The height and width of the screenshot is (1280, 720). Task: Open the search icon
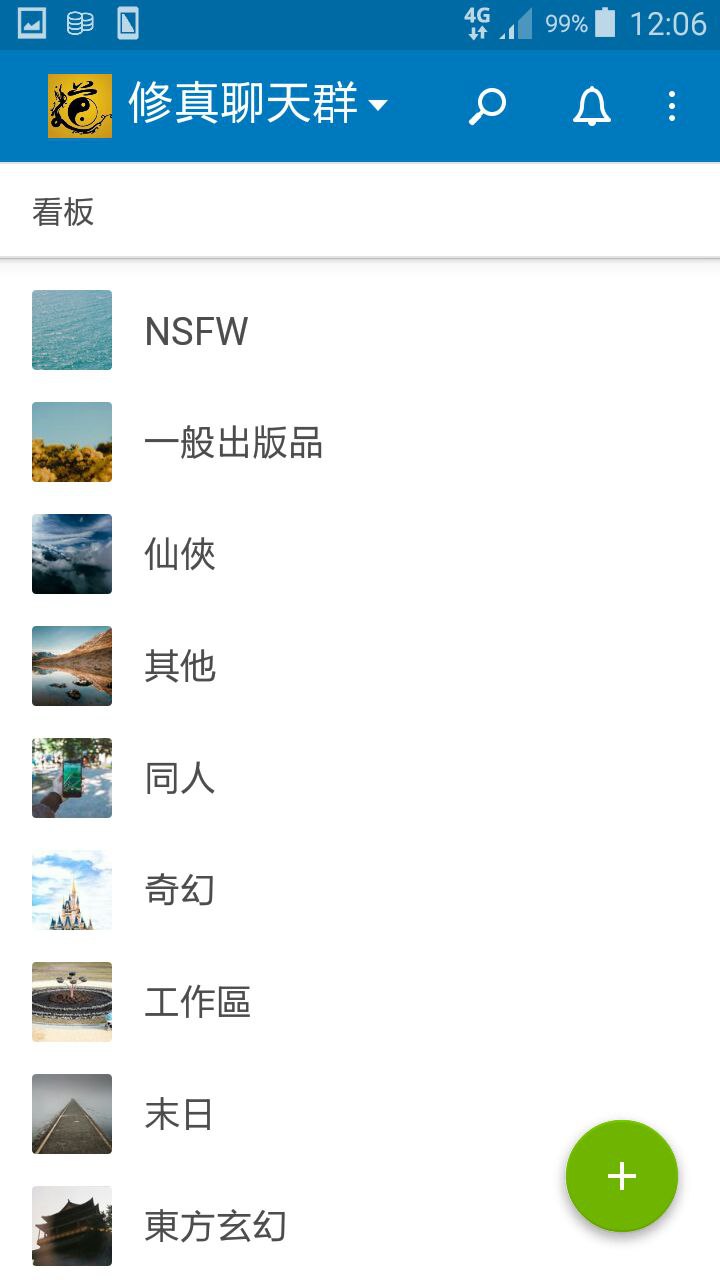tap(487, 106)
